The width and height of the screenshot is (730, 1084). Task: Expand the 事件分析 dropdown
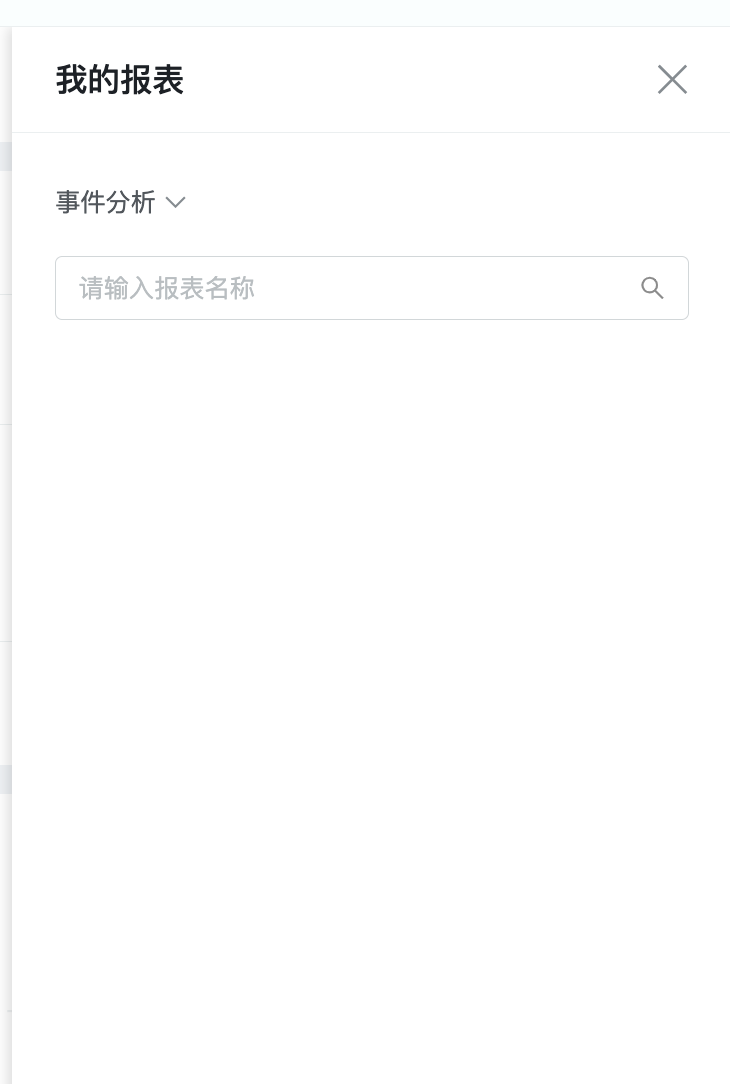coord(121,202)
